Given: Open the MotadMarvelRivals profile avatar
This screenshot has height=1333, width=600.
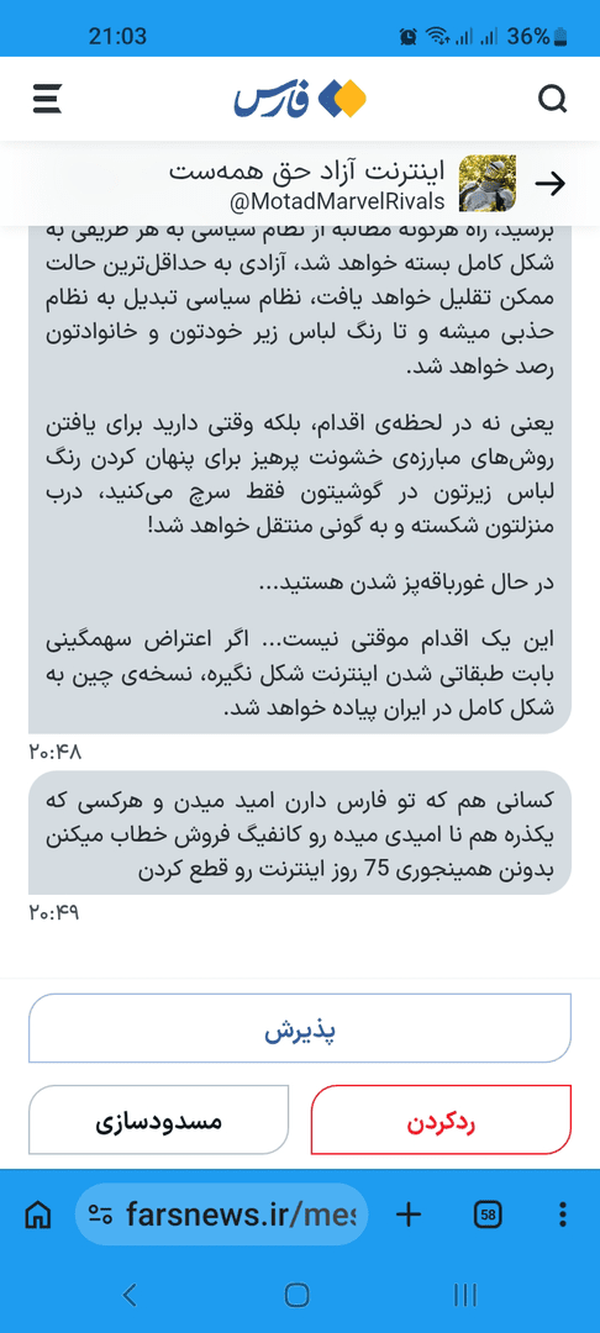Looking at the screenshot, I should (487, 183).
